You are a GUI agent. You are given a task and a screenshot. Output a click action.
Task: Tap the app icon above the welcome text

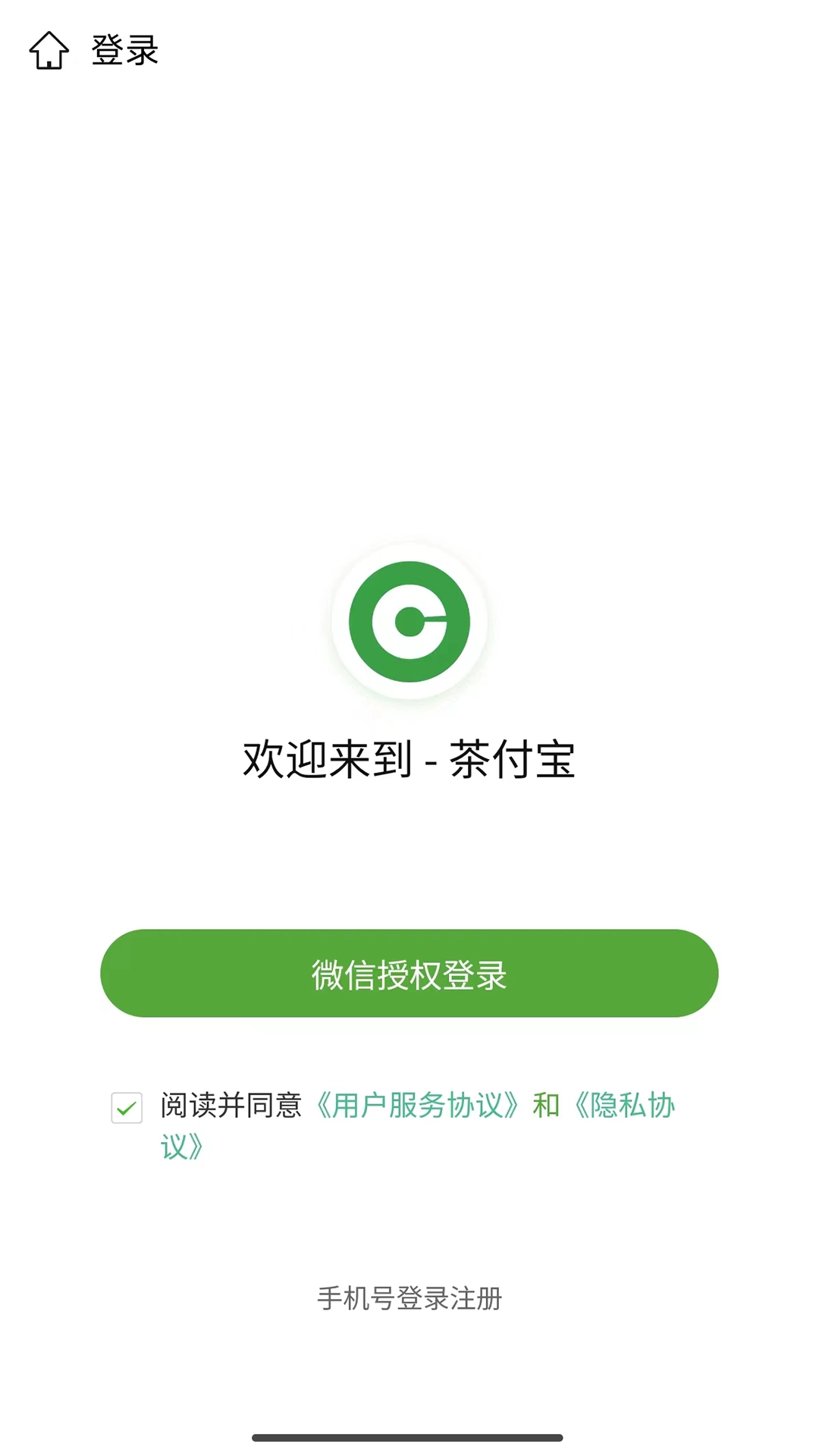click(x=409, y=620)
